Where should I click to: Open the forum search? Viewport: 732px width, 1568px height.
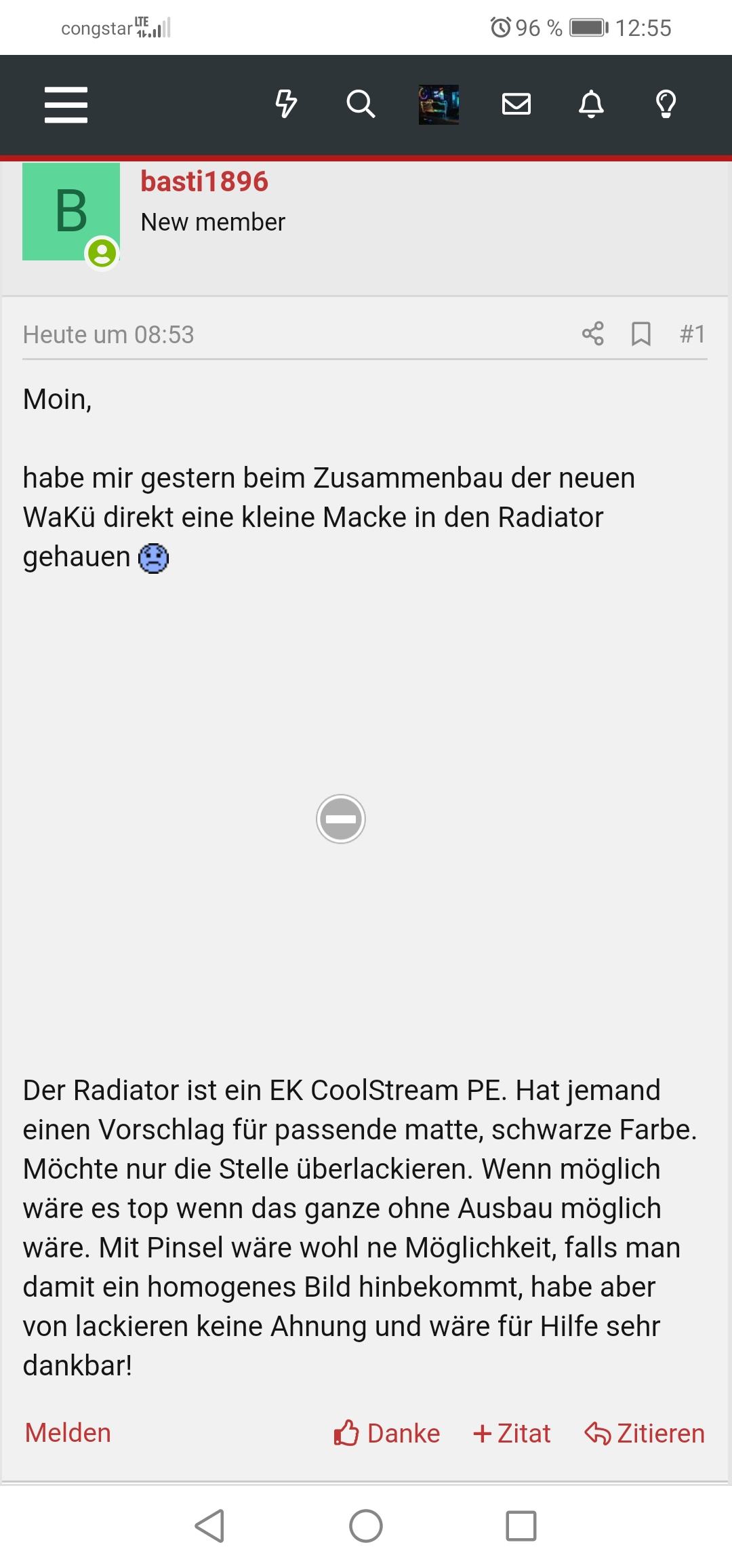tap(361, 104)
